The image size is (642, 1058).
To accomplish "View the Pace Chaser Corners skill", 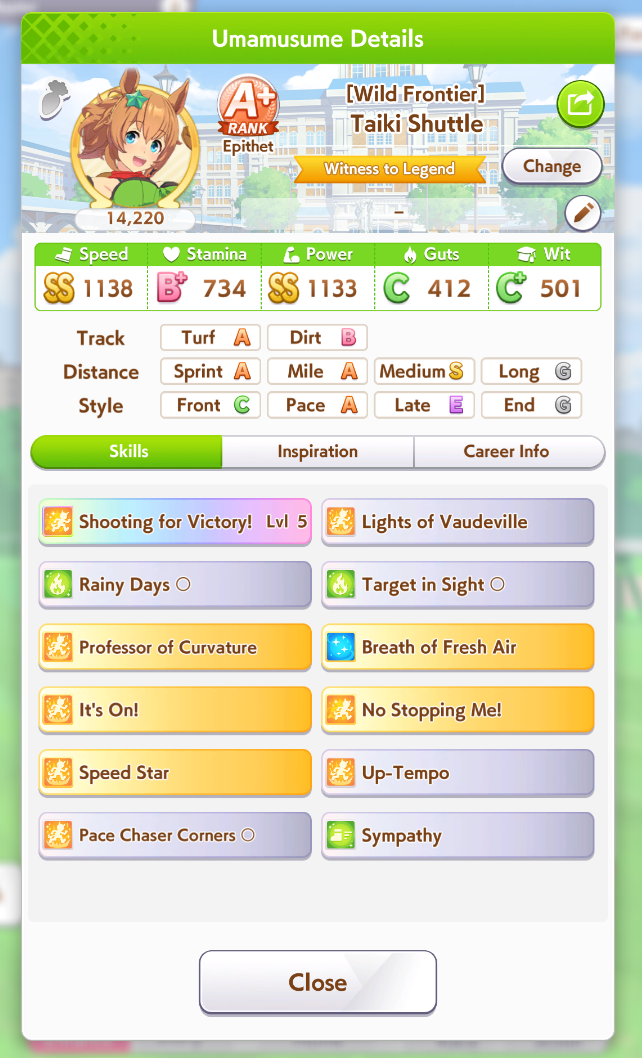I will click(175, 835).
